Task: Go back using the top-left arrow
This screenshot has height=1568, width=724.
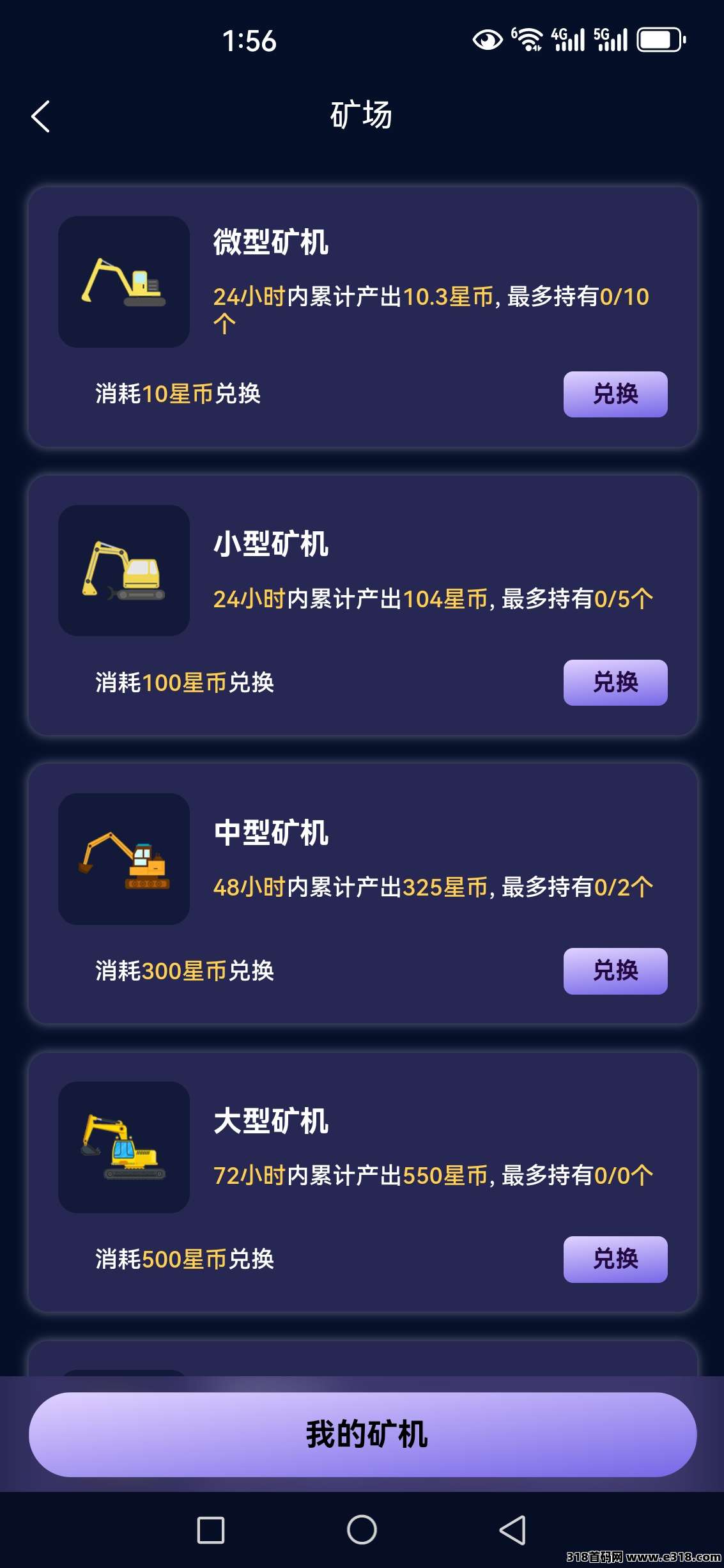Action: pos(40,116)
